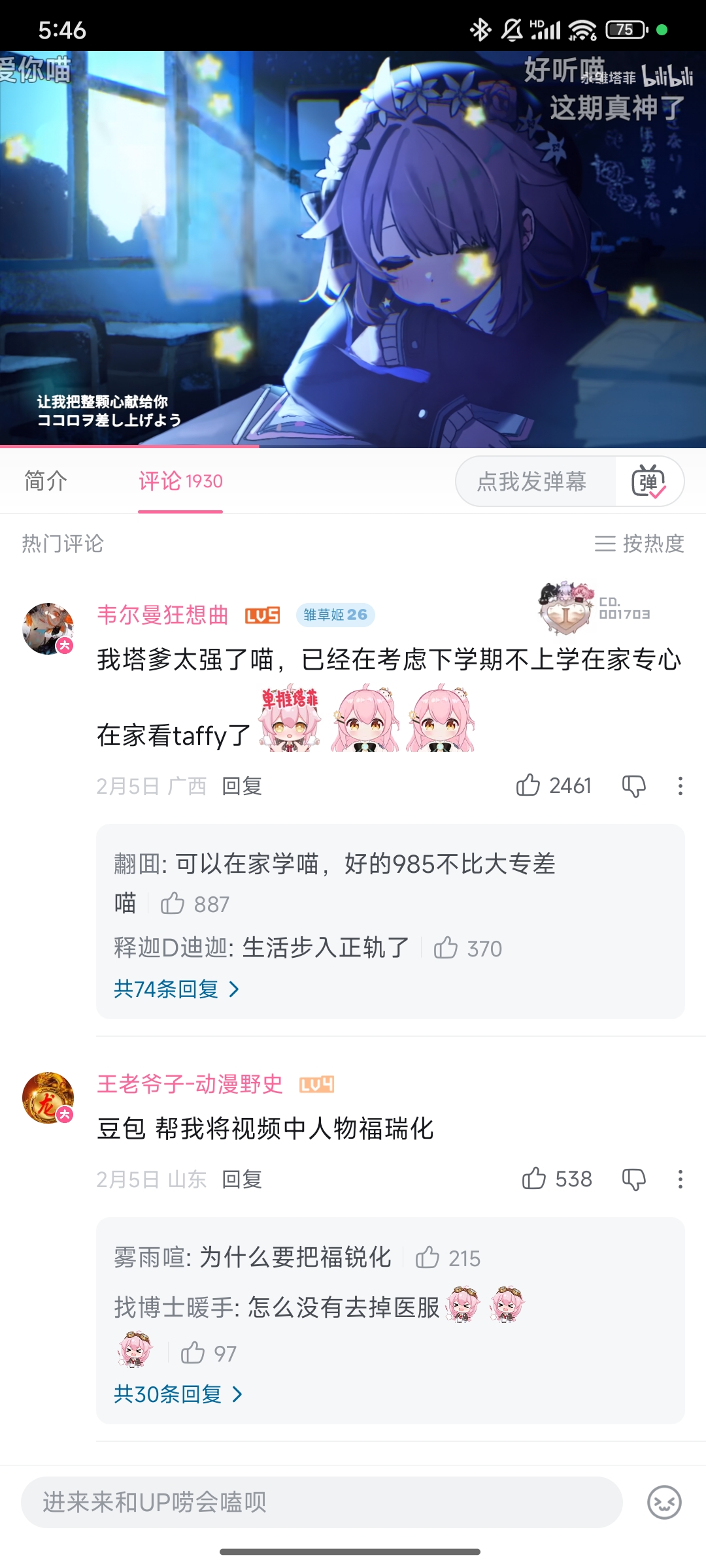
Task: Dislike 韦尔曼狂想曲's comment
Action: 633,786
